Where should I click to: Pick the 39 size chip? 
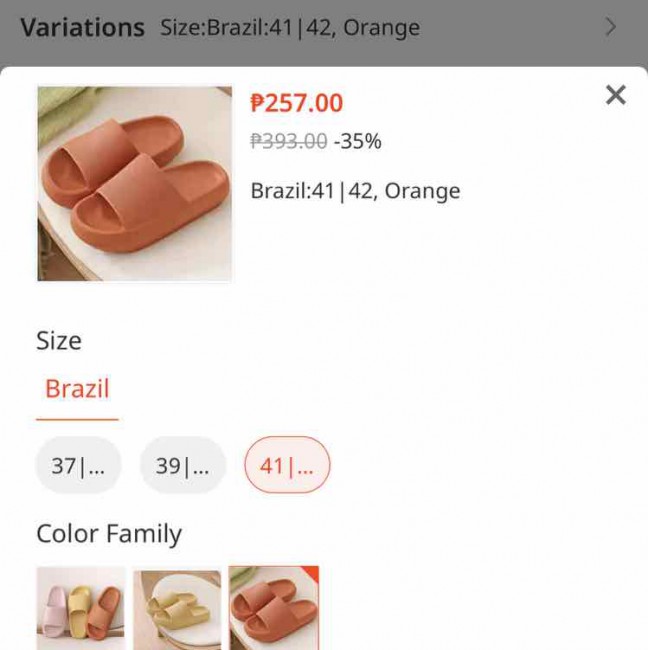pyautogui.click(x=182, y=465)
